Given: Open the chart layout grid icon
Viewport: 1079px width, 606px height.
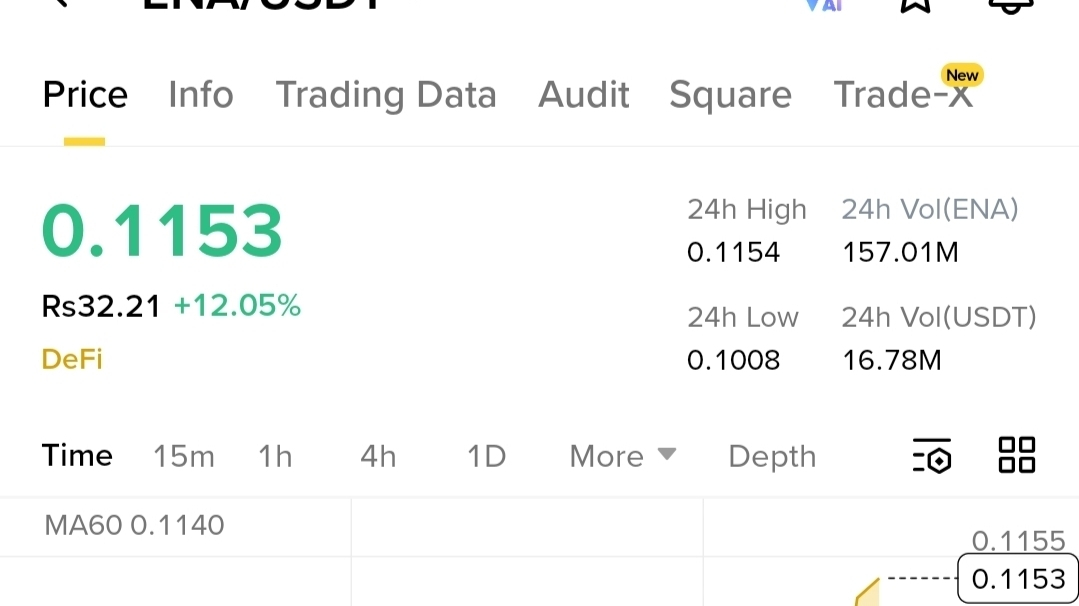Looking at the screenshot, I should (x=1017, y=455).
